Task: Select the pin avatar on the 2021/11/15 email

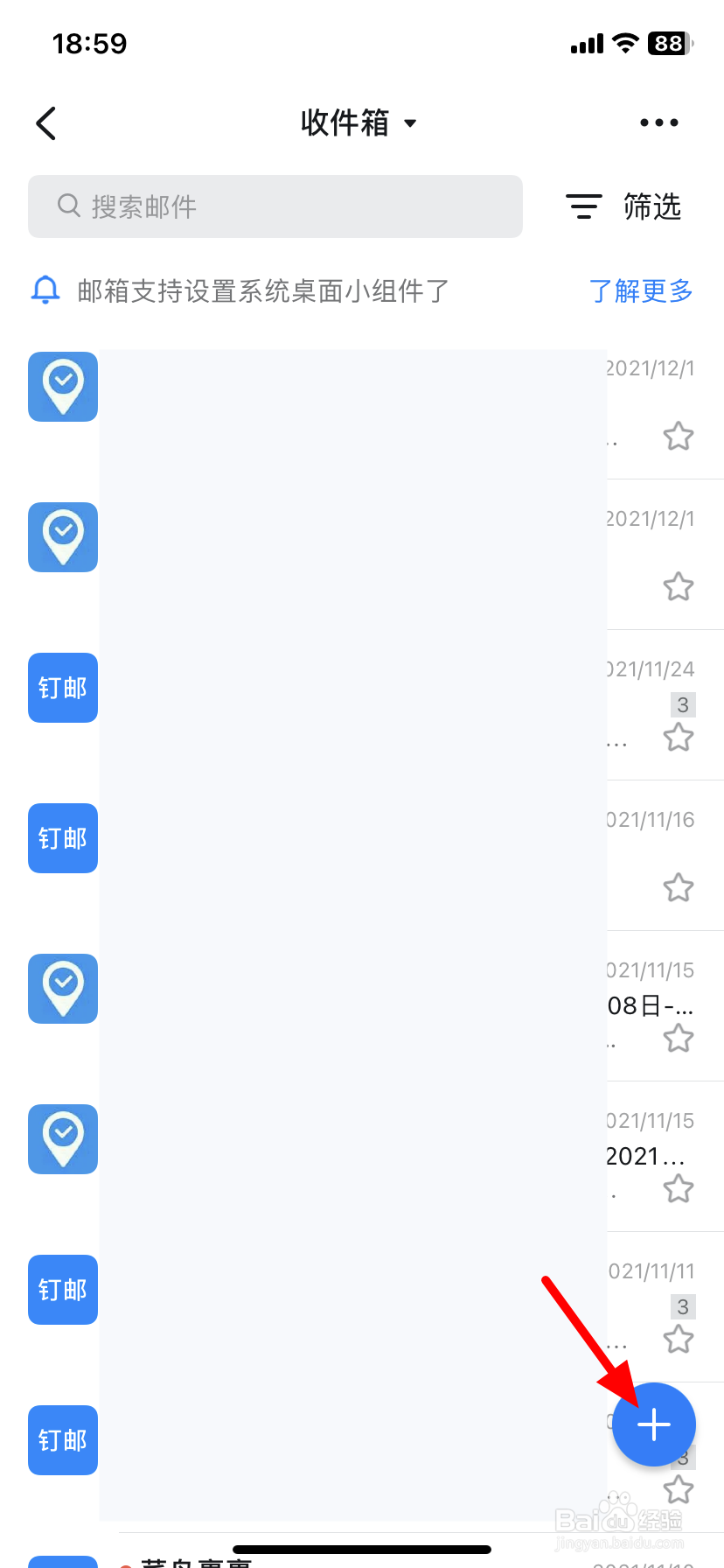Action: pos(62,989)
